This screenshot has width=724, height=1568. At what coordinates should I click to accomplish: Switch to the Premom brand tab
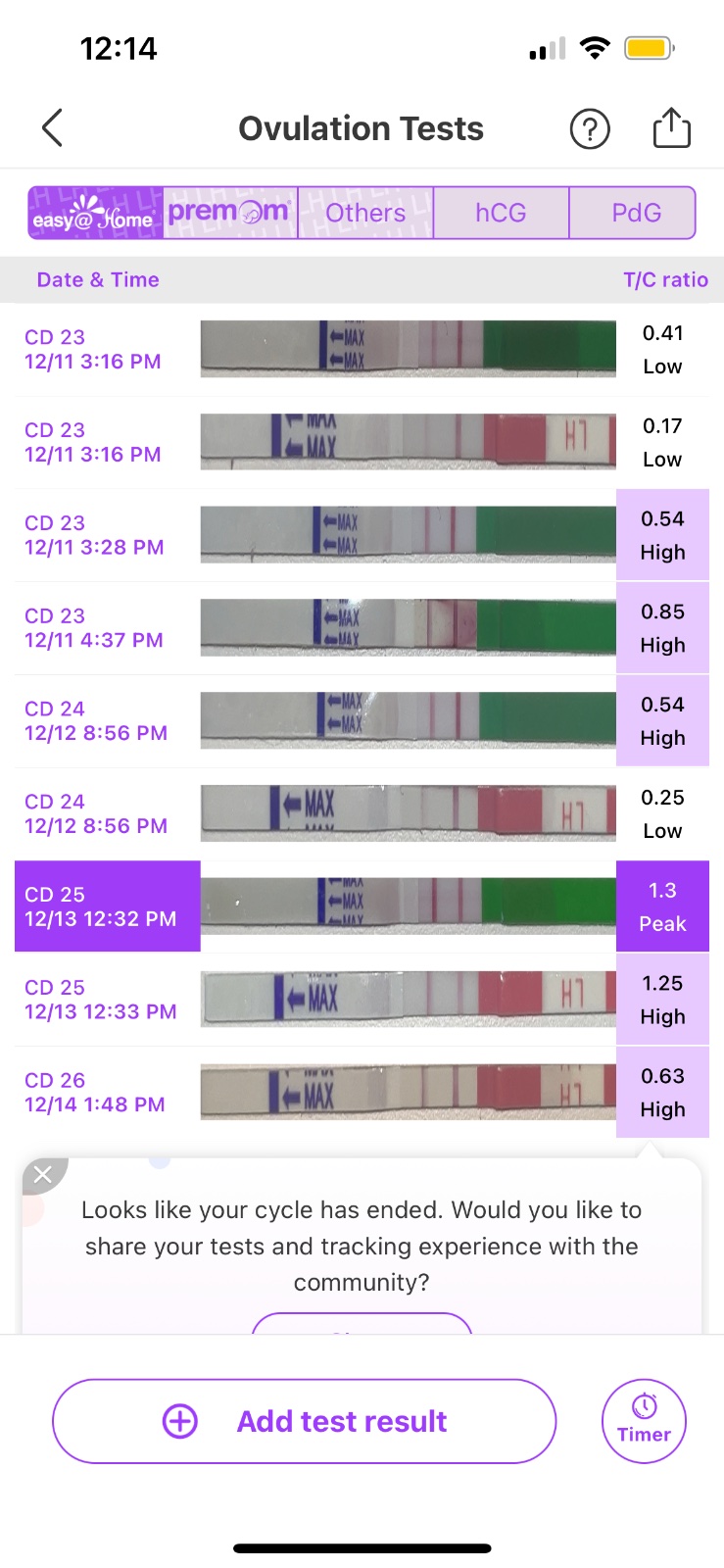pos(230,213)
